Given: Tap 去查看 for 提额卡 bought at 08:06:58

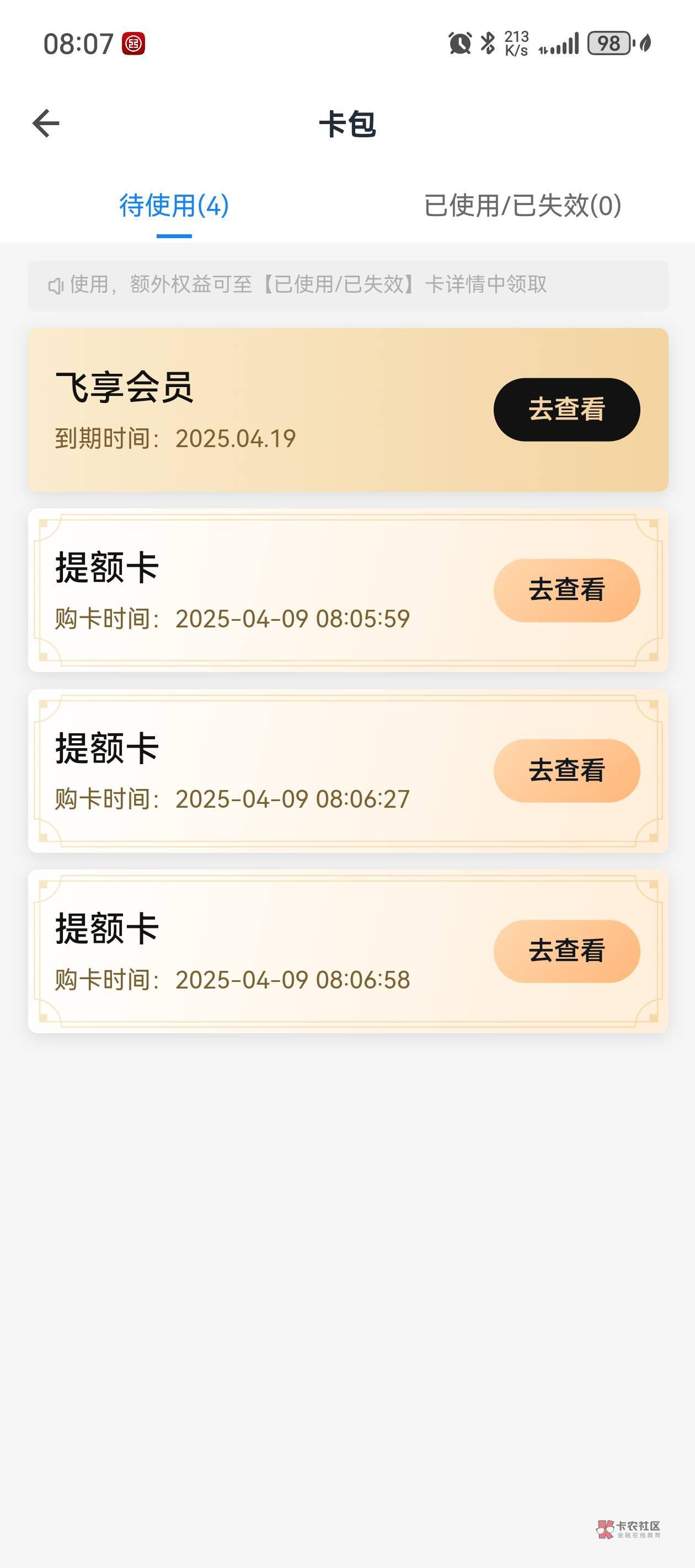Looking at the screenshot, I should point(566,951).
